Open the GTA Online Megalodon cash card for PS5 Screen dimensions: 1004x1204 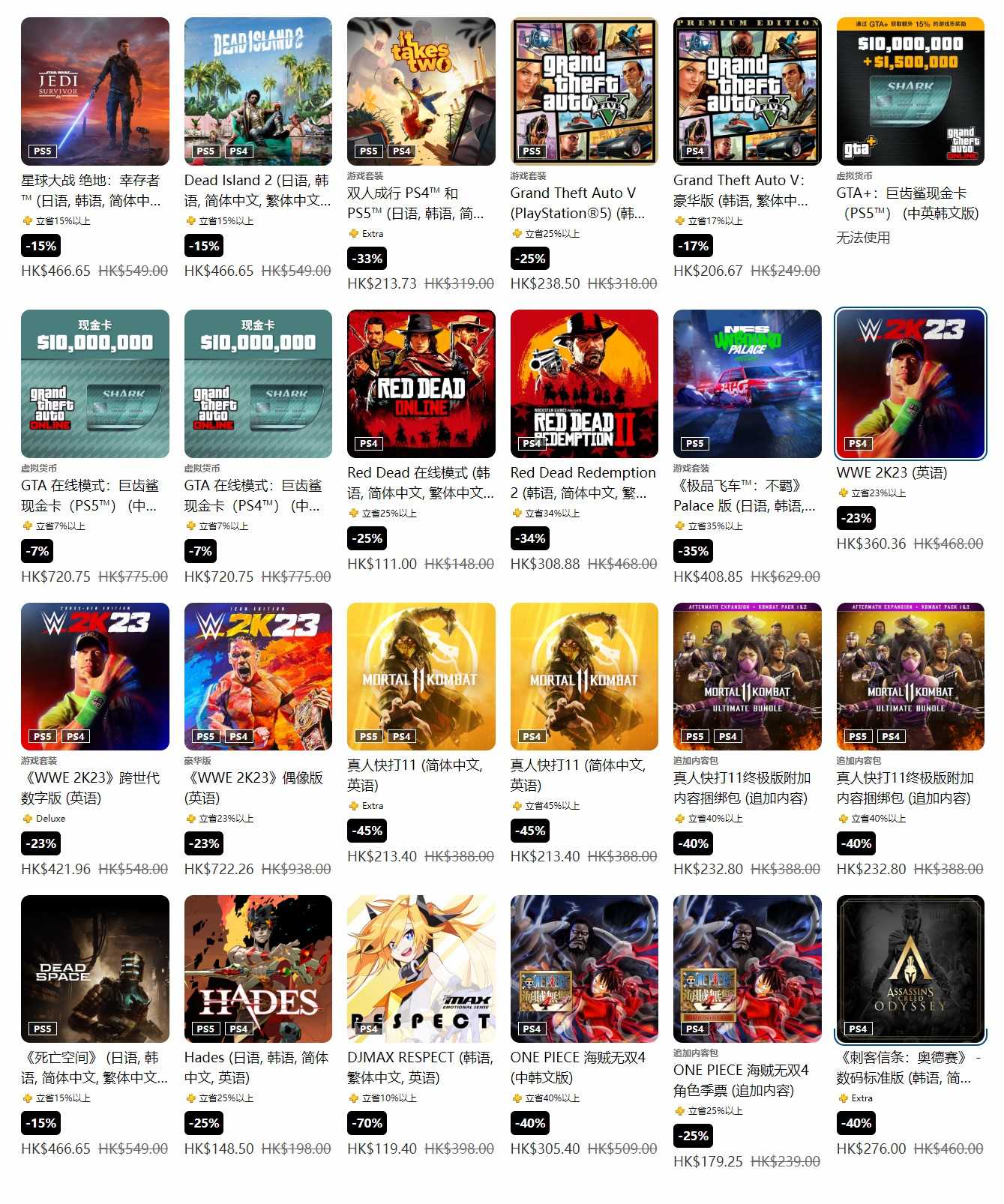click(x=95, y=384)
